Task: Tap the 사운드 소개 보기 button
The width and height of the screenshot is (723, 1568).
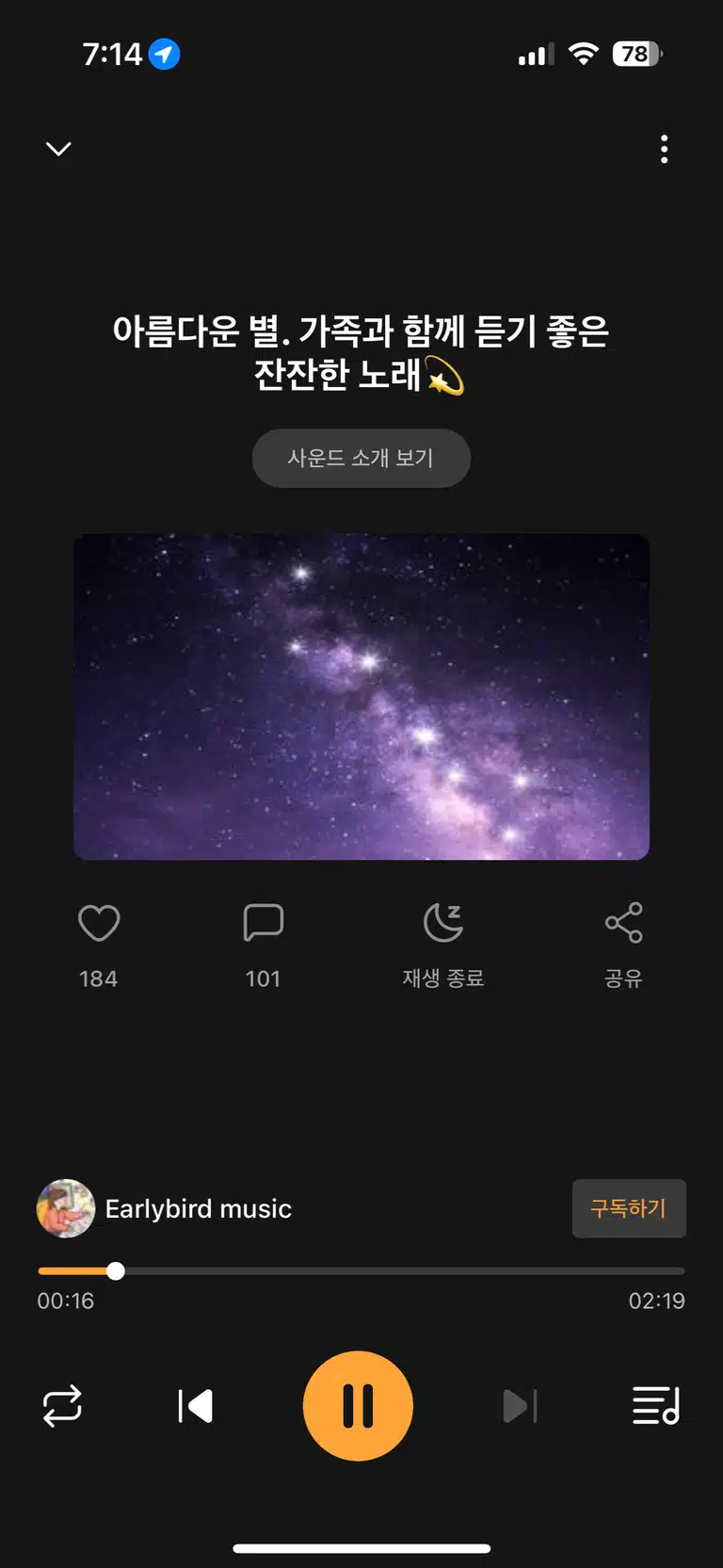Action: click(x=361, y=458)
